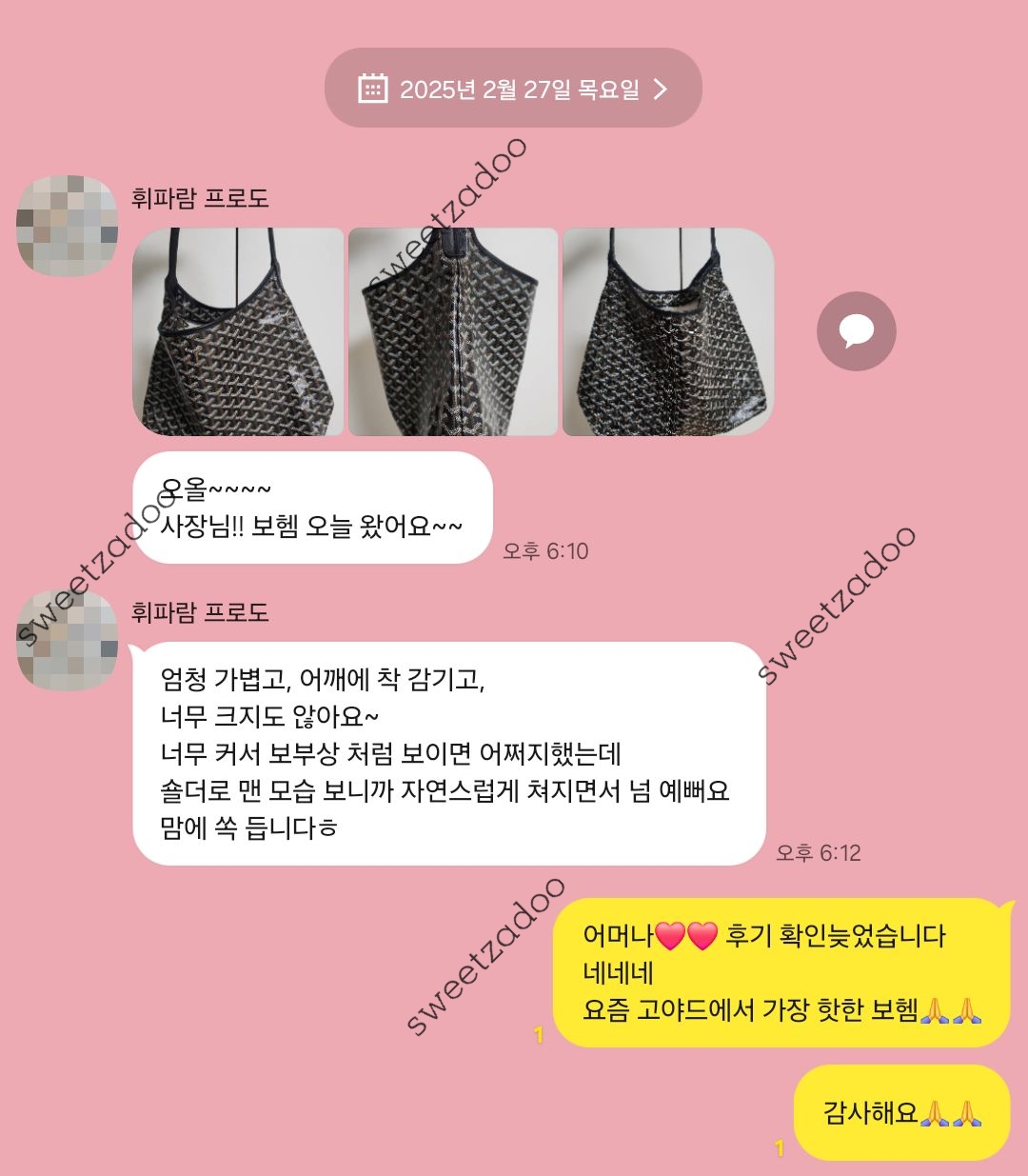Open the first bag photo in chat
The width and height of the screenshot is (1028, 1176).
click(x=238, y=331)
